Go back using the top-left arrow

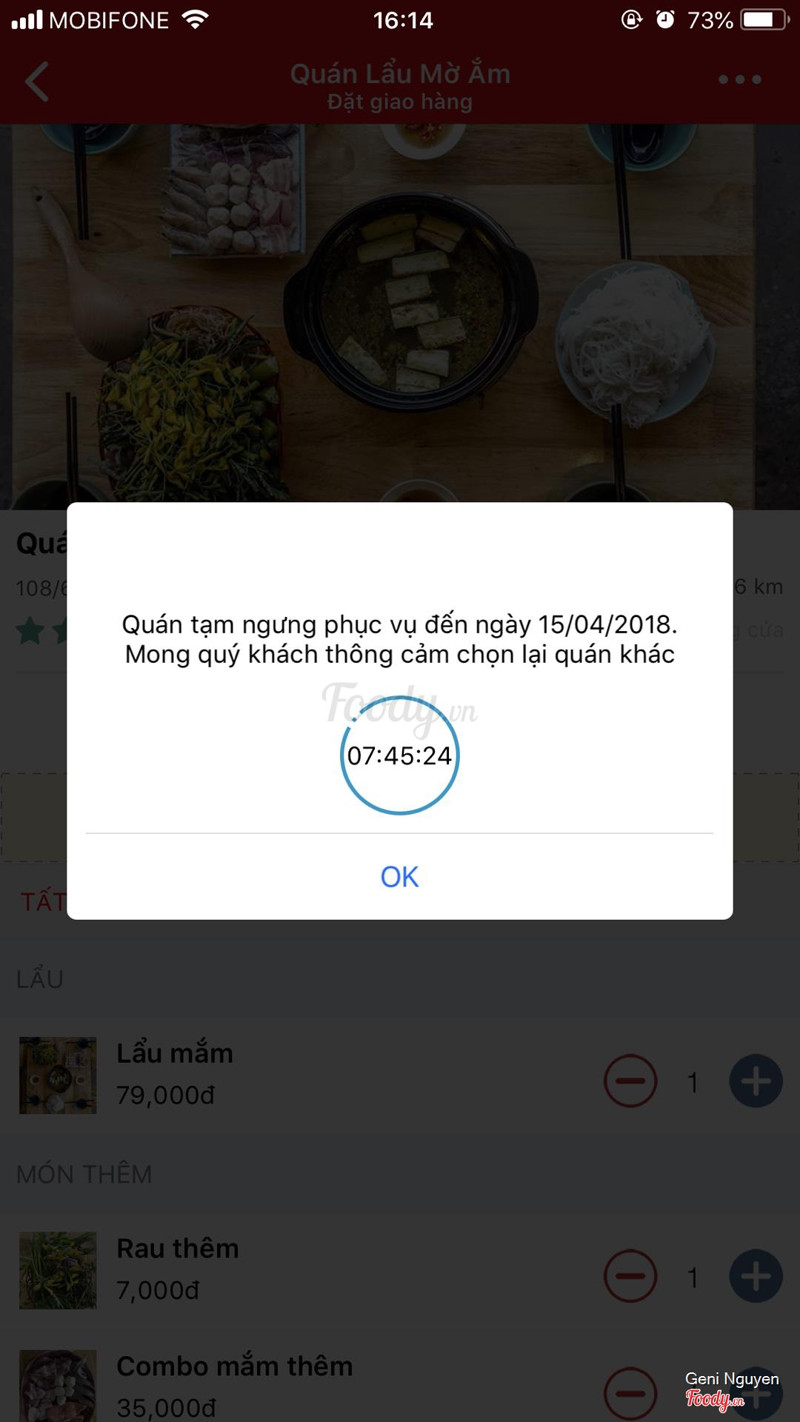coord(37,82)
